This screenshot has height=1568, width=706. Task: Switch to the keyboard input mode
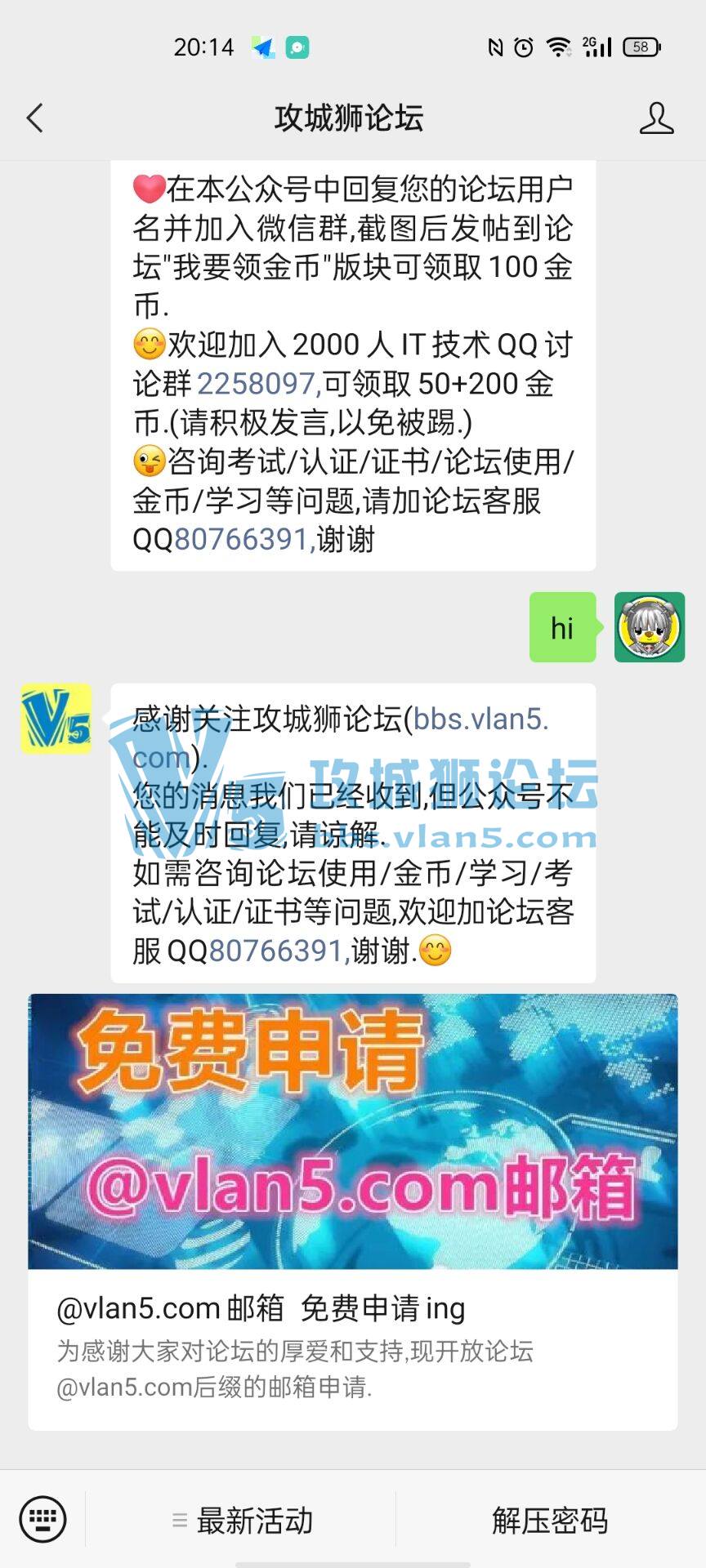point(42,1519)
